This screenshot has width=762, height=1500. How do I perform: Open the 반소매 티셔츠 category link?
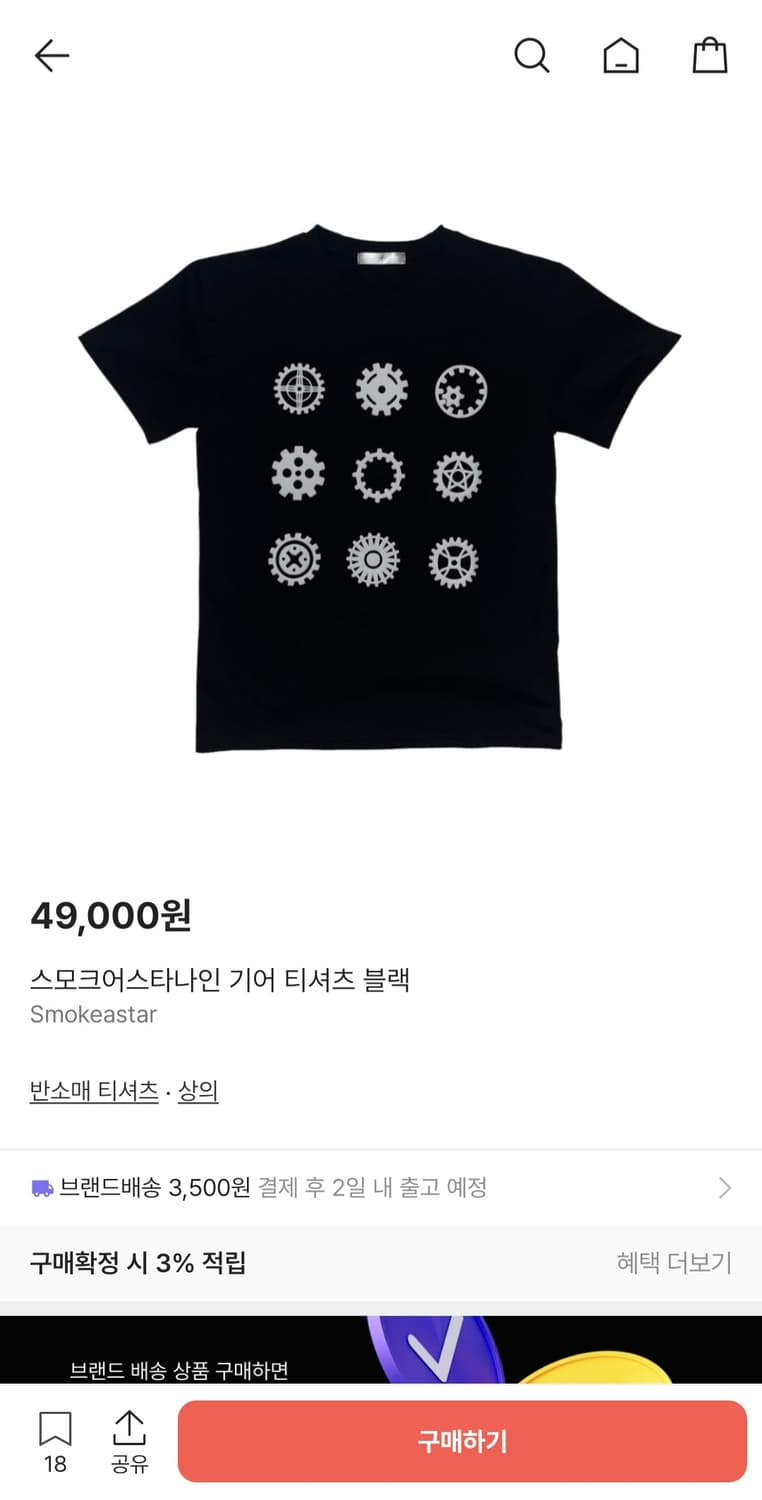[x=94, y=1091]
